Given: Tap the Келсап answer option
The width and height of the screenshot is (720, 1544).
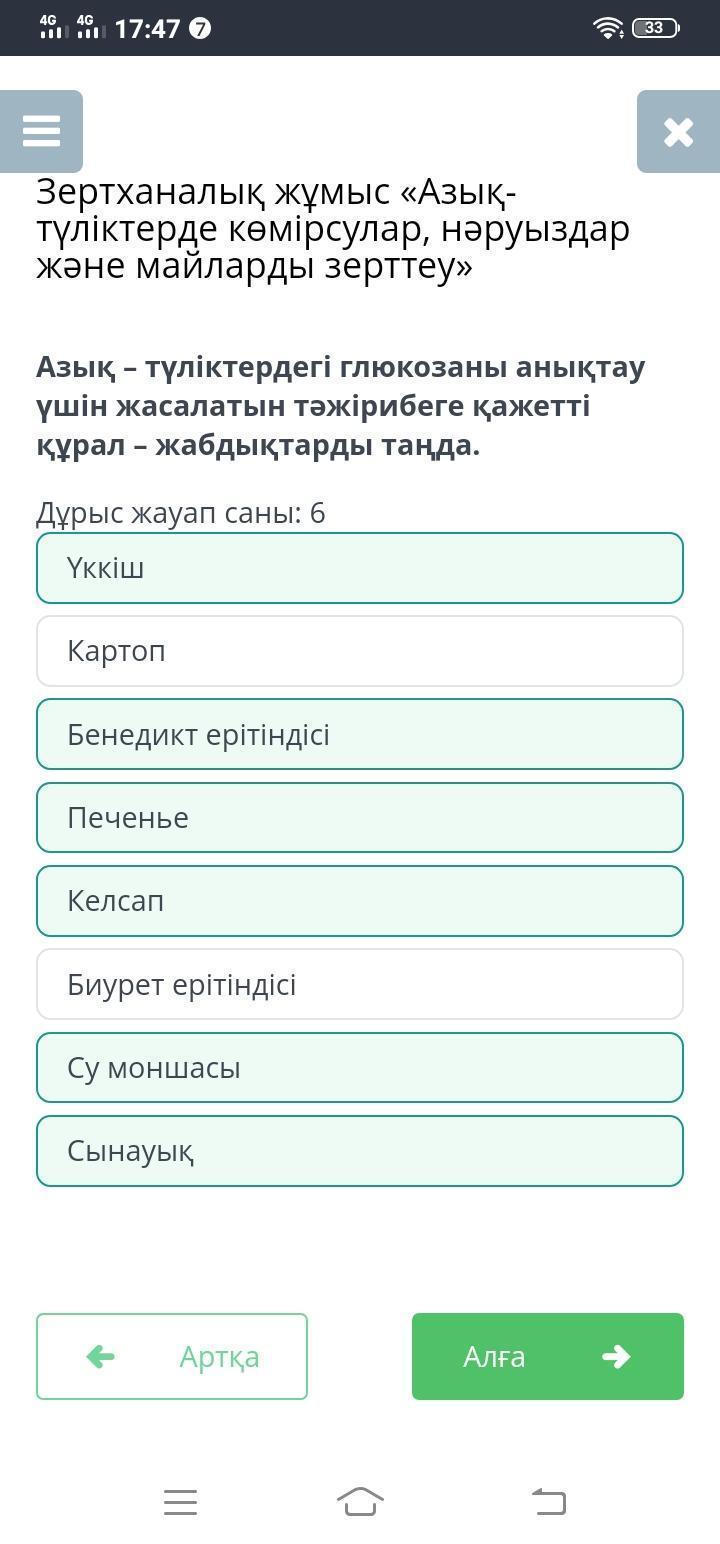Looking at the screenshot, I should pos(360,901).
